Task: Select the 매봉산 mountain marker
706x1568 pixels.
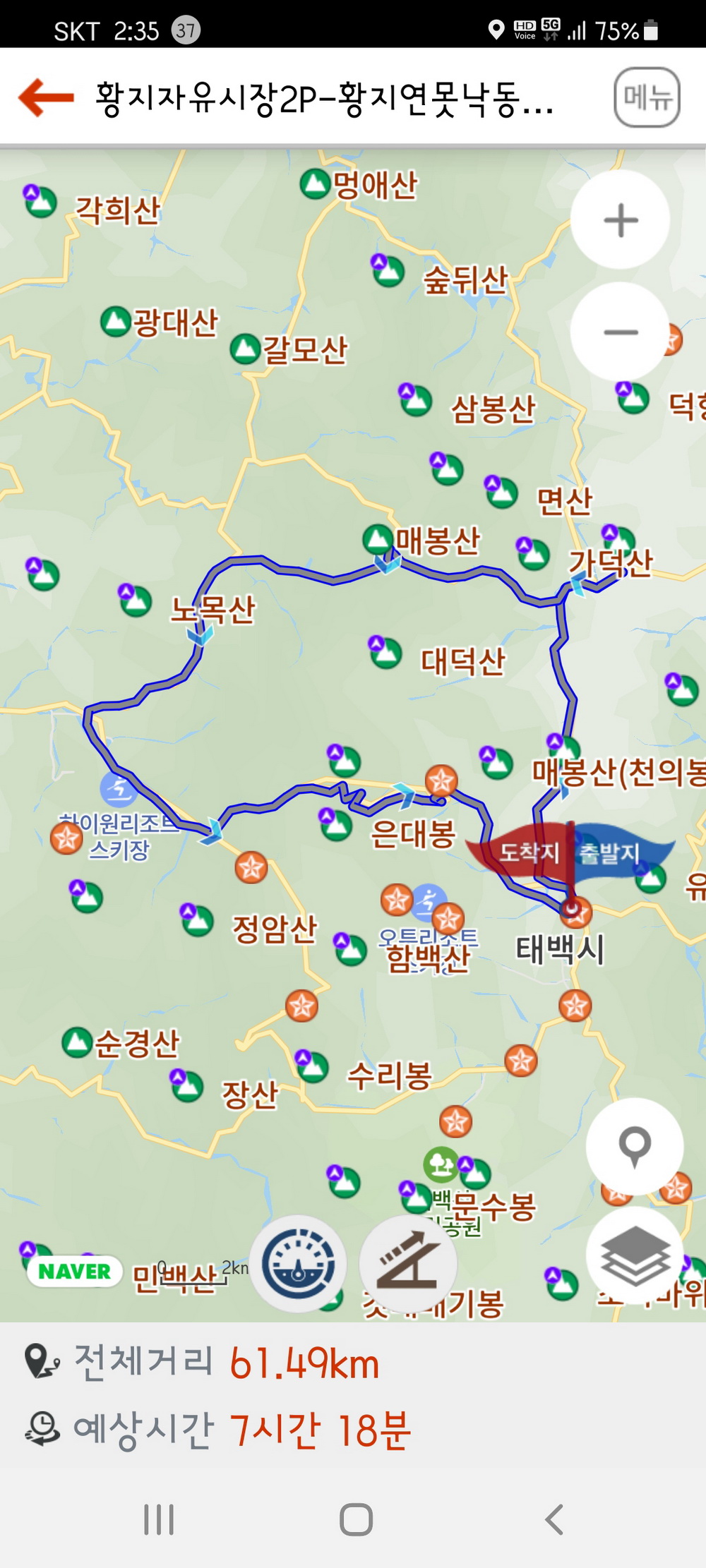Action: (x=378, y=540)
